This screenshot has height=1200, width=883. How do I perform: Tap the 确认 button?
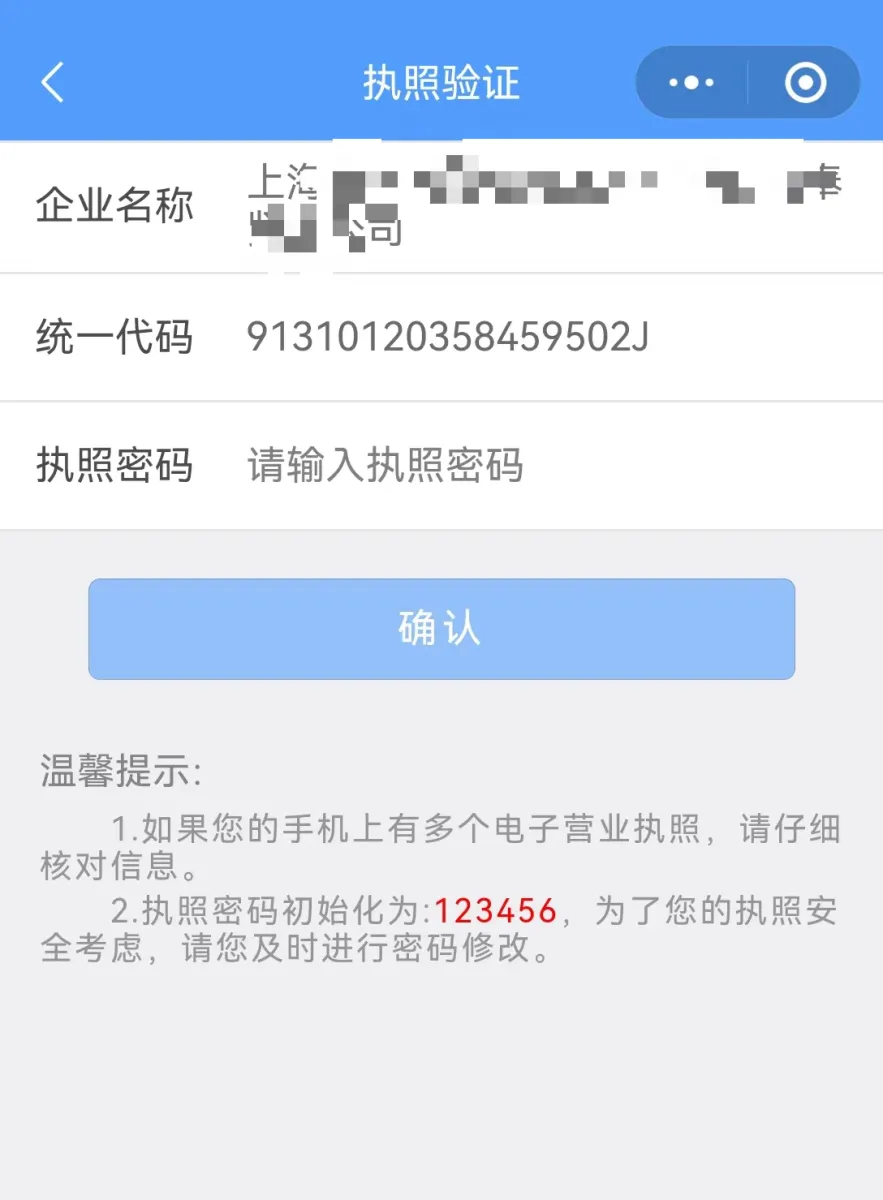441,629
